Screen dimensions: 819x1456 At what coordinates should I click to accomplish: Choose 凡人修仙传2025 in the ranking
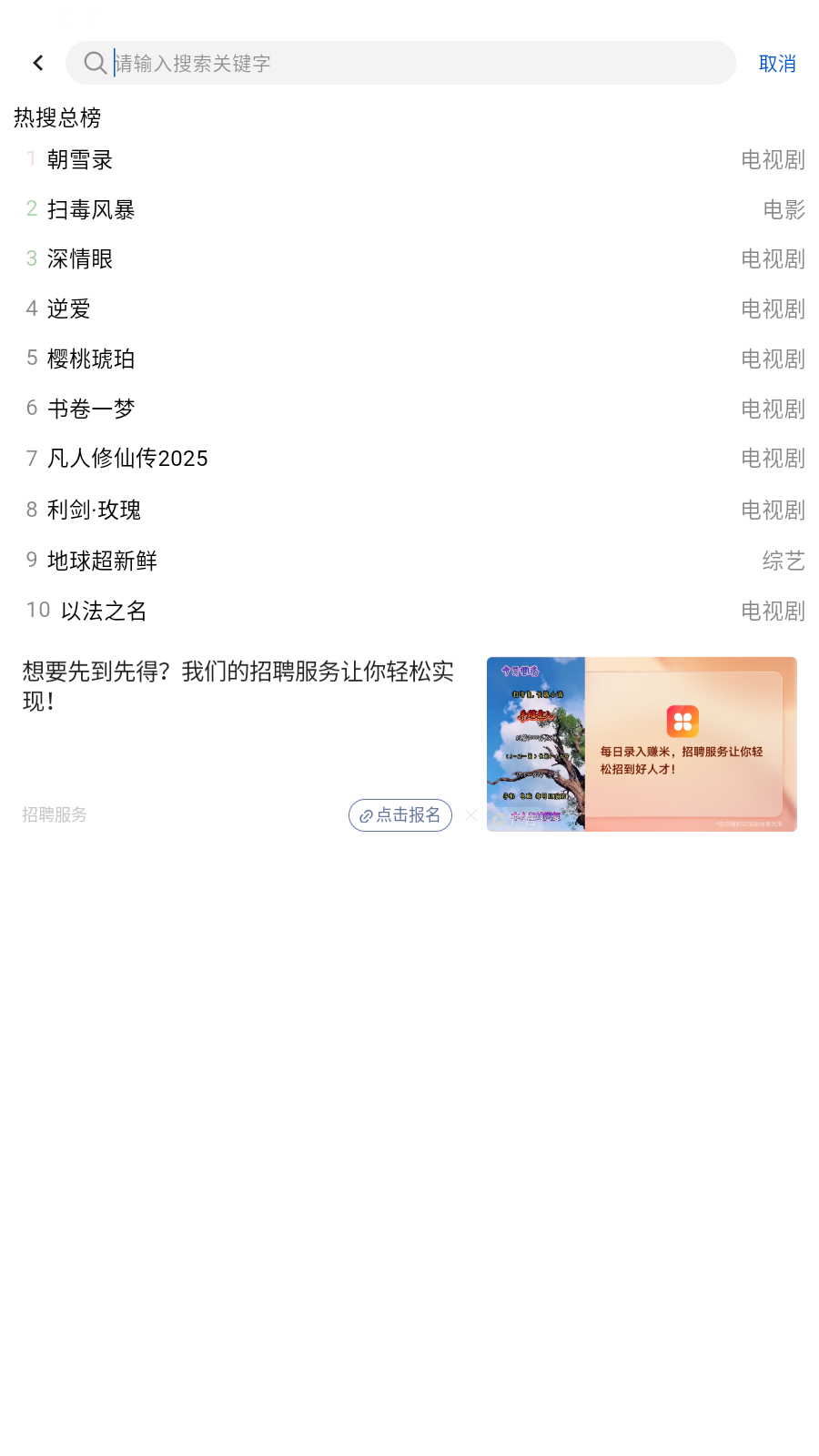pyautogui.click(x=127, y=459)
